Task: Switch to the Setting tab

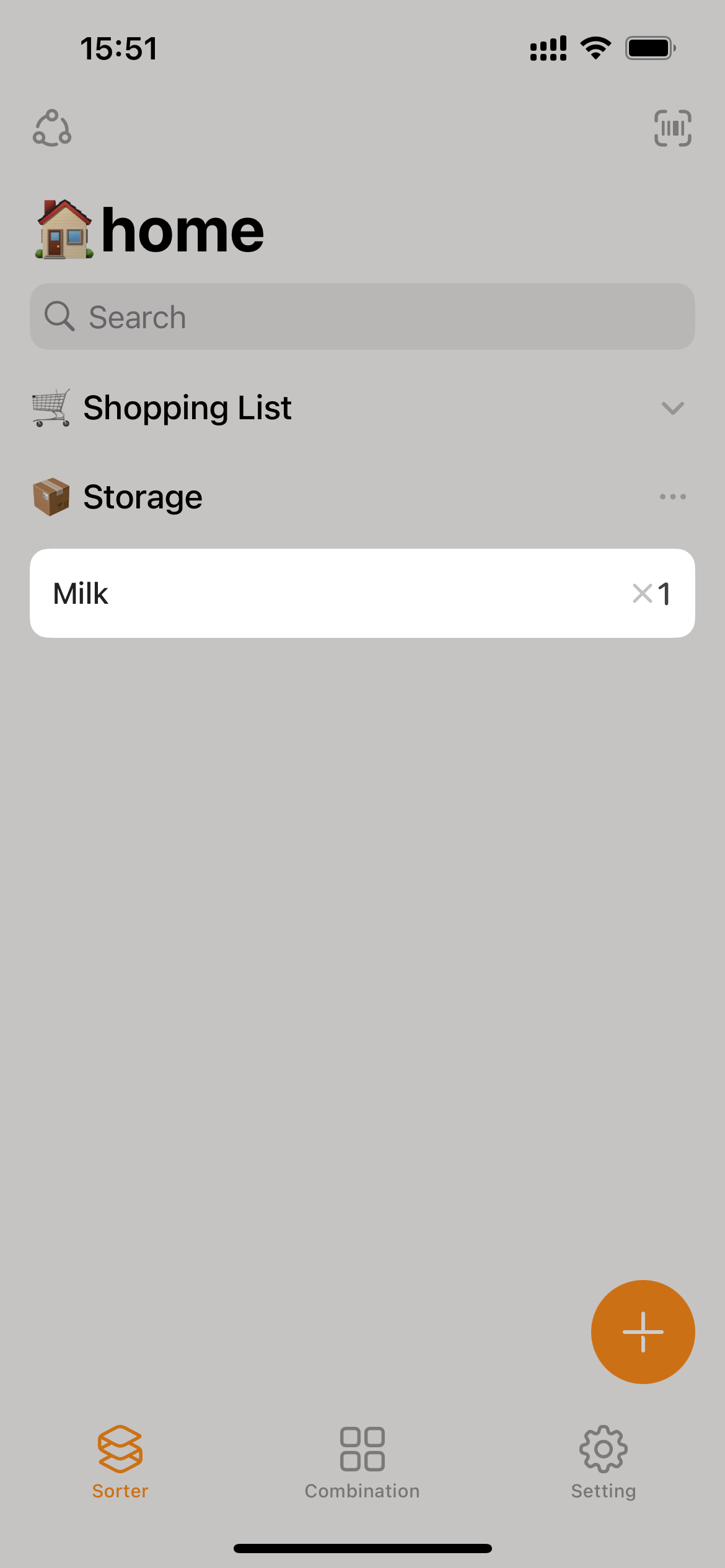Action: pyautogui.click(x=603, y=1463)
